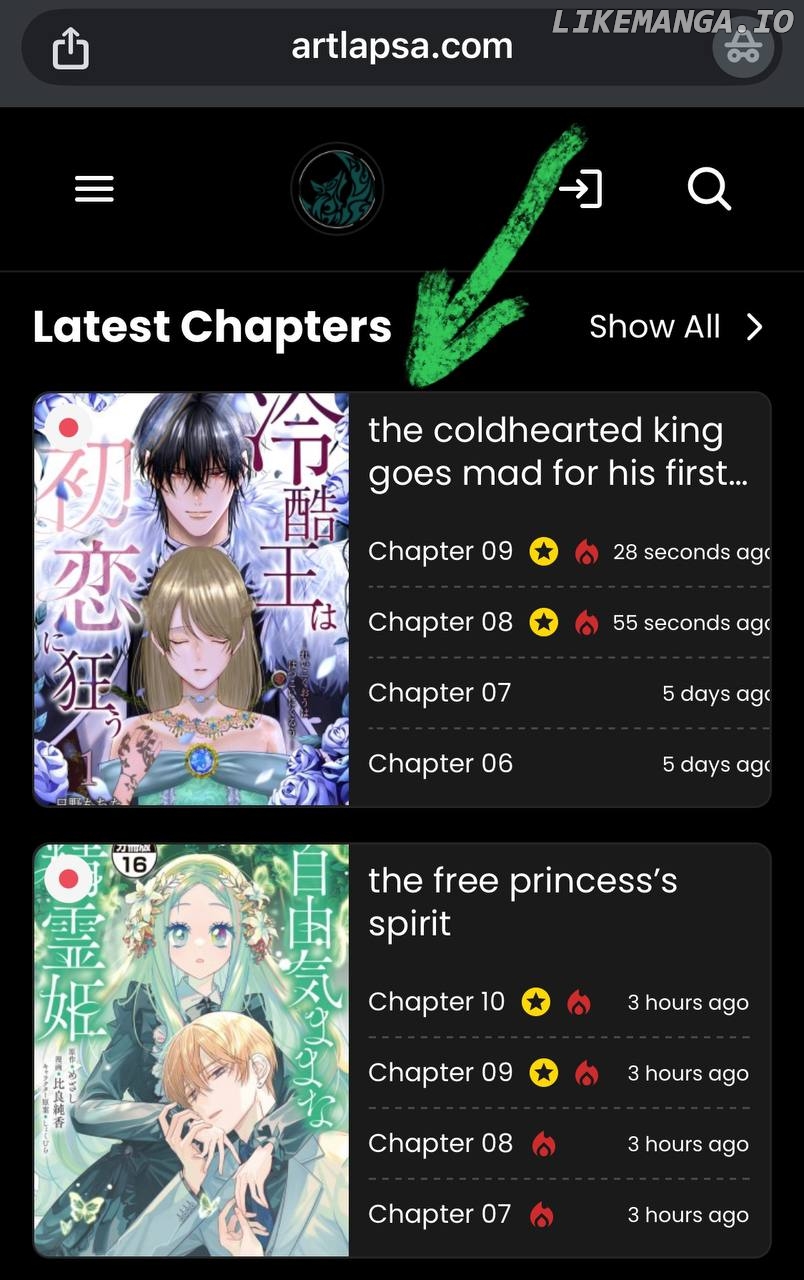Select Chapter 08 of free princess's spirit
Viewport: 804px width, 1280px height.
[440, 1144]
